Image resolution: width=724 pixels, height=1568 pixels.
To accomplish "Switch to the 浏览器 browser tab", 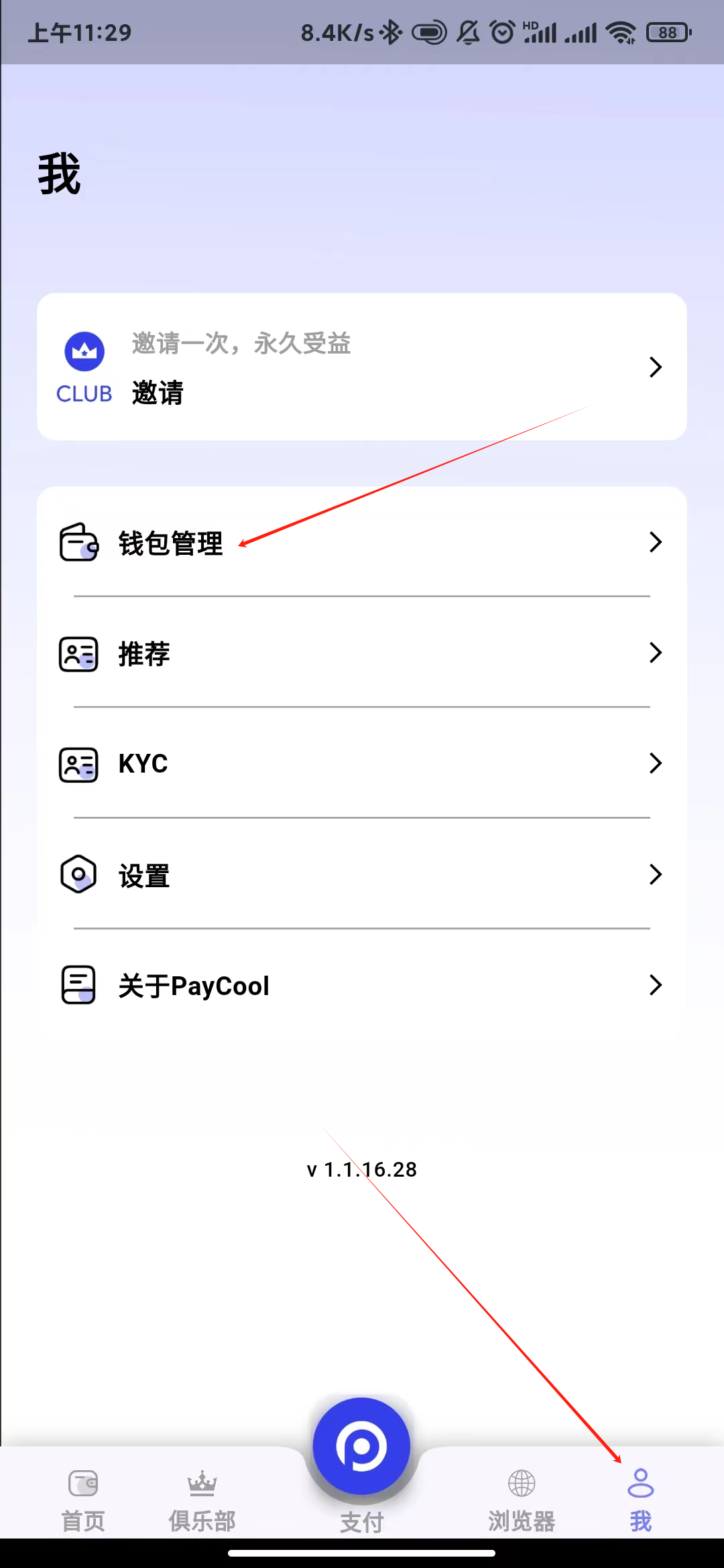I will tap(522, 1499).
